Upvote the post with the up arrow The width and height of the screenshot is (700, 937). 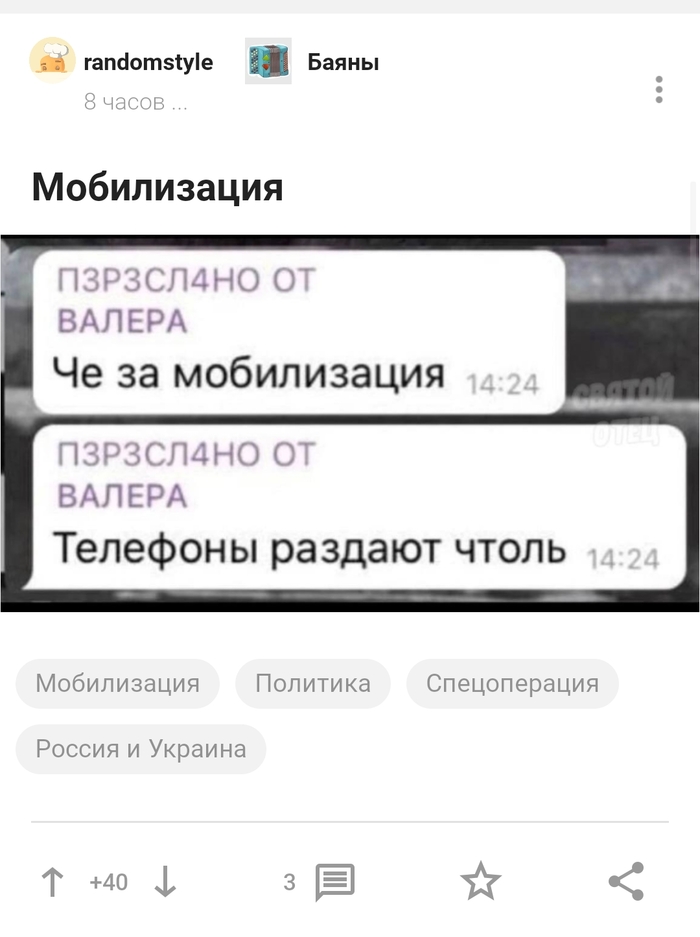tap(52, 882)
